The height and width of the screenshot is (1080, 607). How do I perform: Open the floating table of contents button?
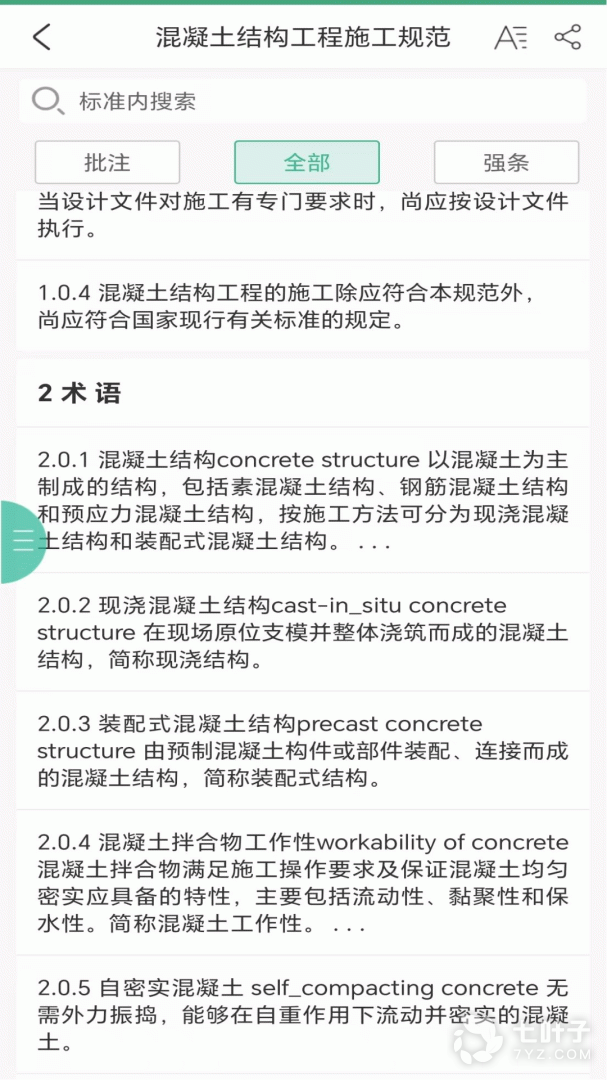(x=22, y=541)
